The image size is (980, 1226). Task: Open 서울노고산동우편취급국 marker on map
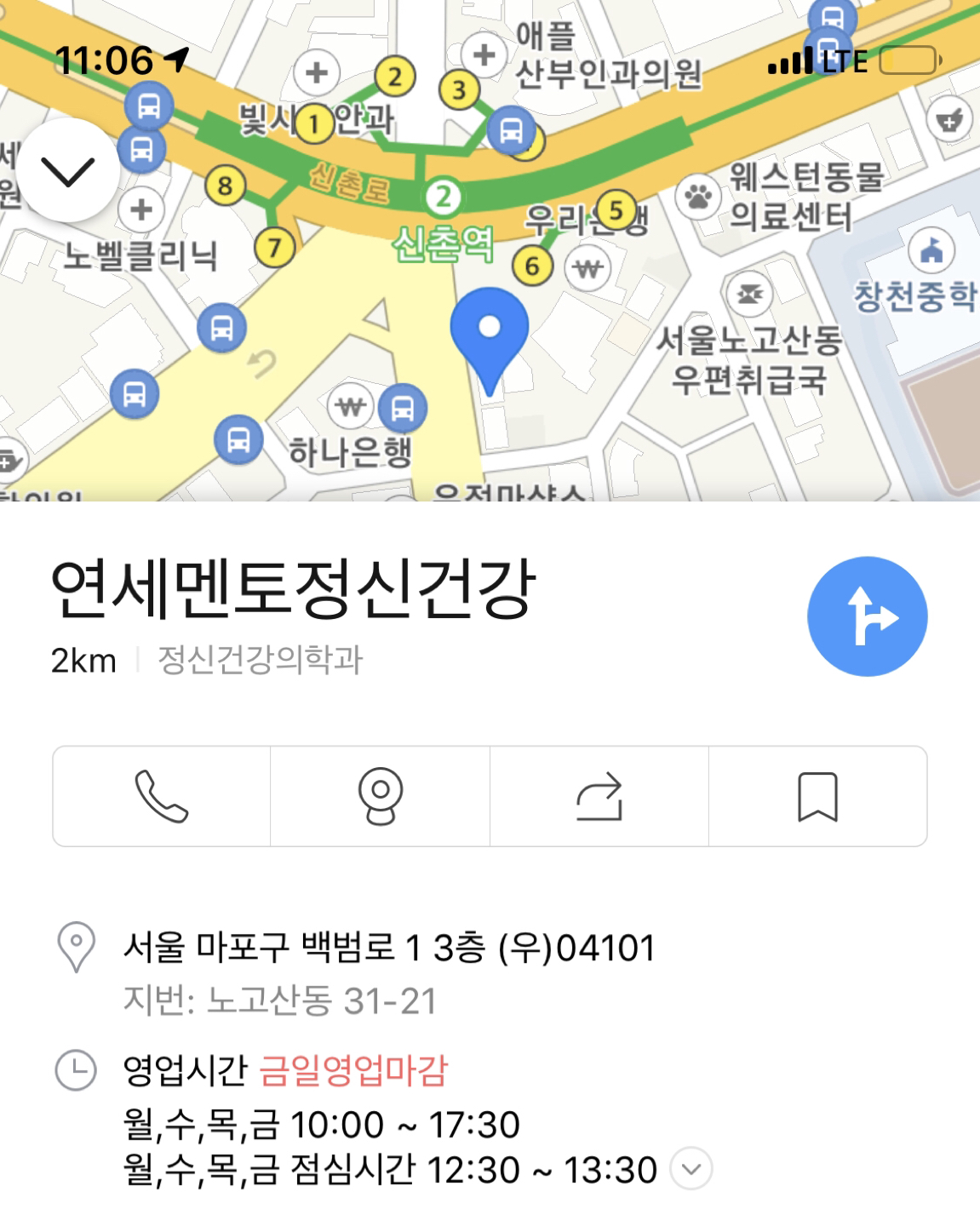pyautogui.click(x=749, y=295)
